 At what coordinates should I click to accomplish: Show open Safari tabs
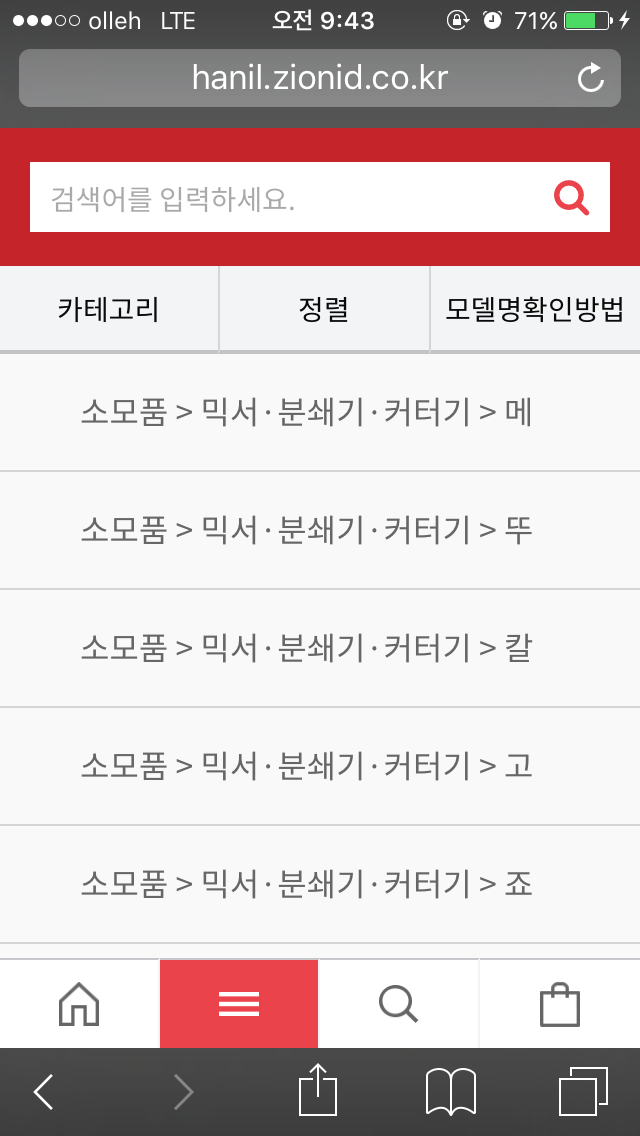[582, 1091]
